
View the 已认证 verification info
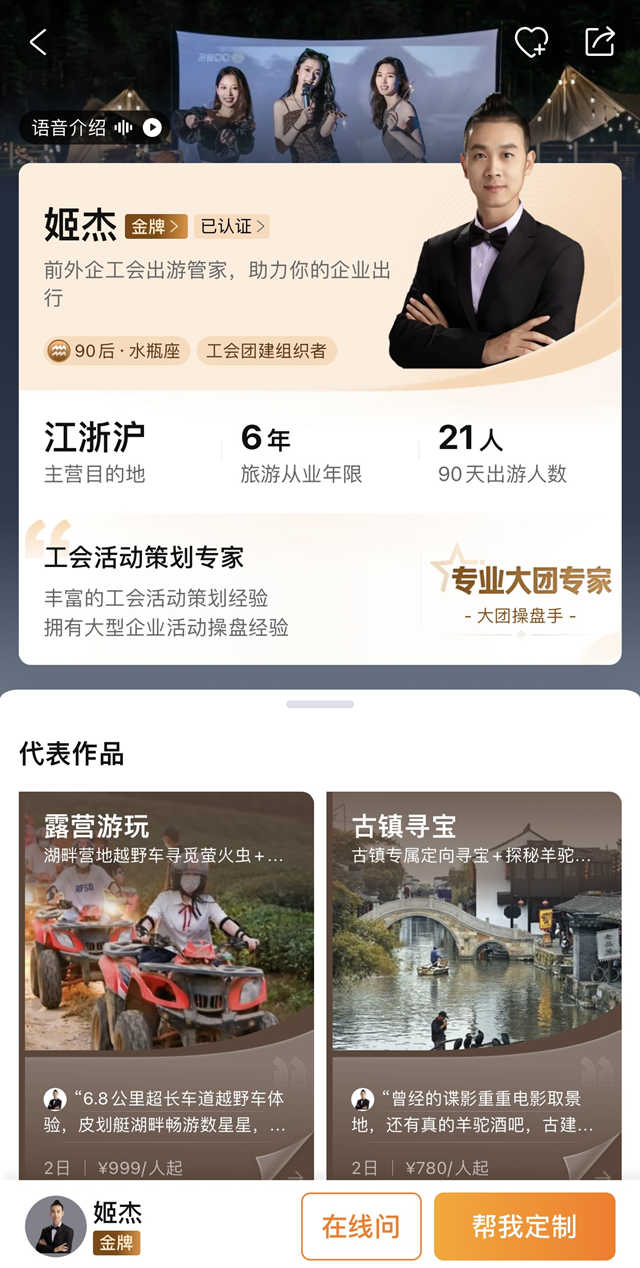coord(232,226)
